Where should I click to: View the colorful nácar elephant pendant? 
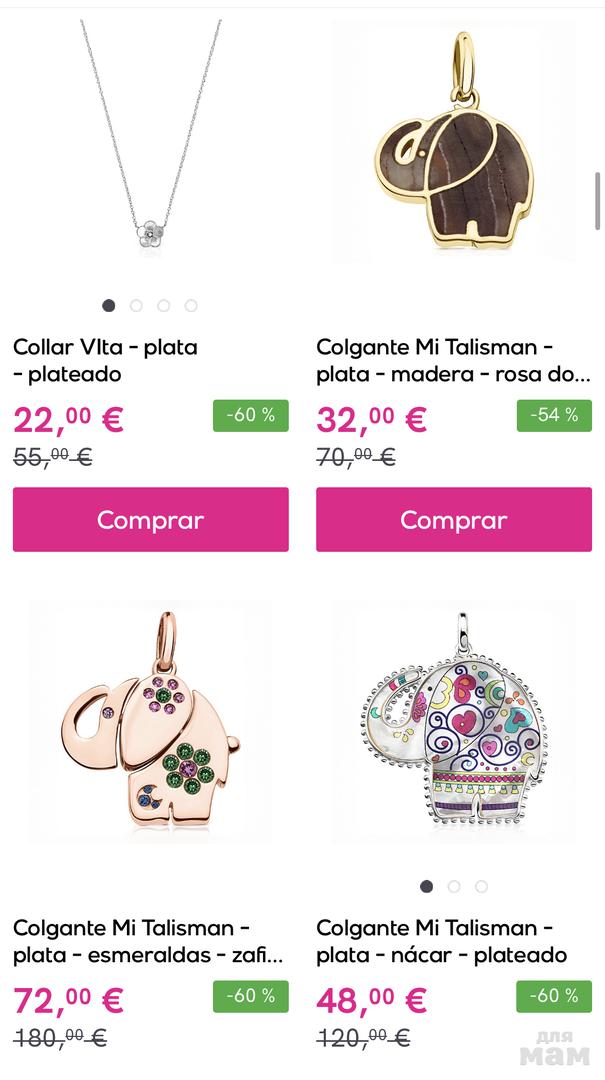pyautogui.click(x=453, y=722)
